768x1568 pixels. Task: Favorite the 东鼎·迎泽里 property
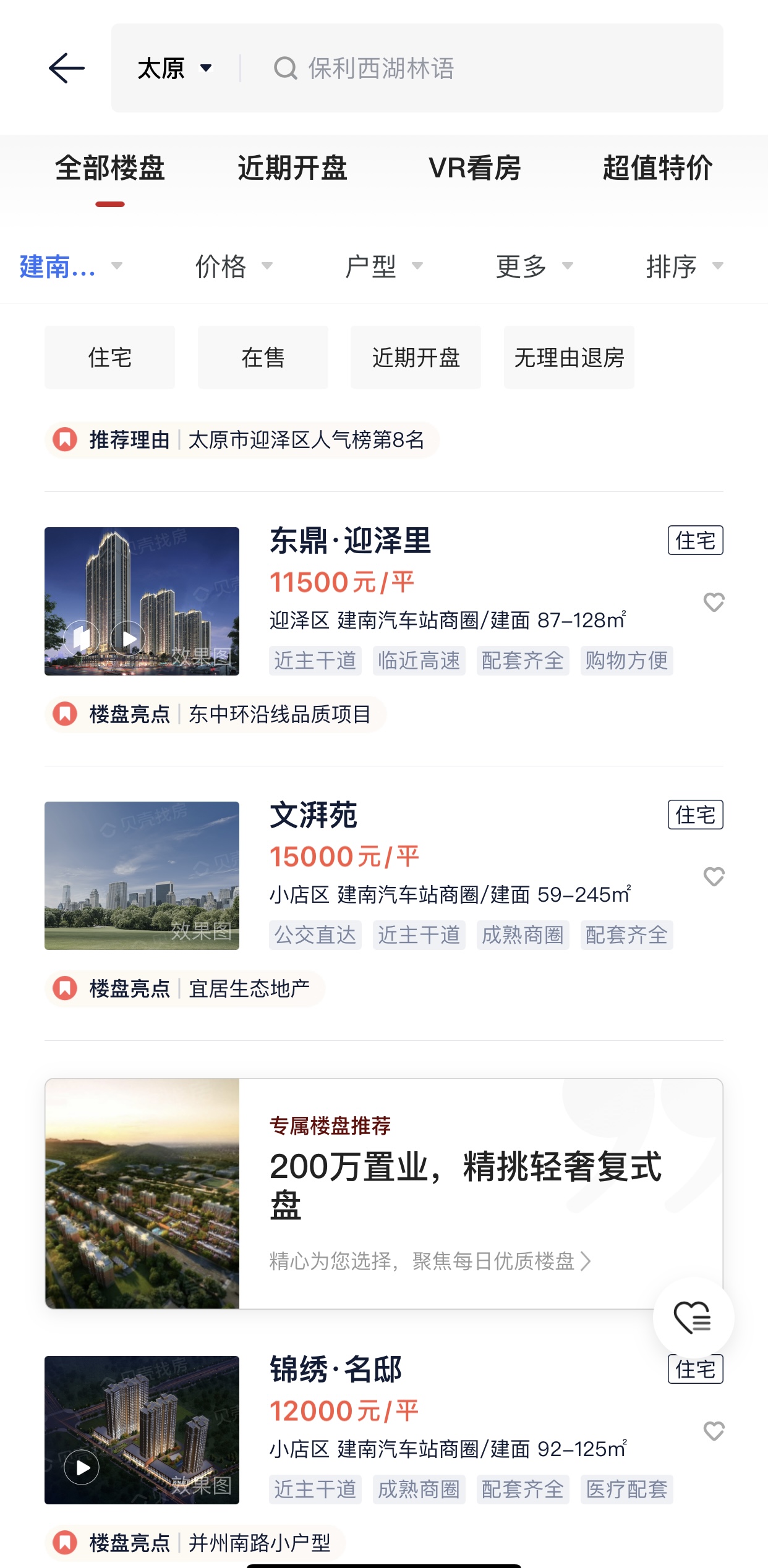pos(714,602)
